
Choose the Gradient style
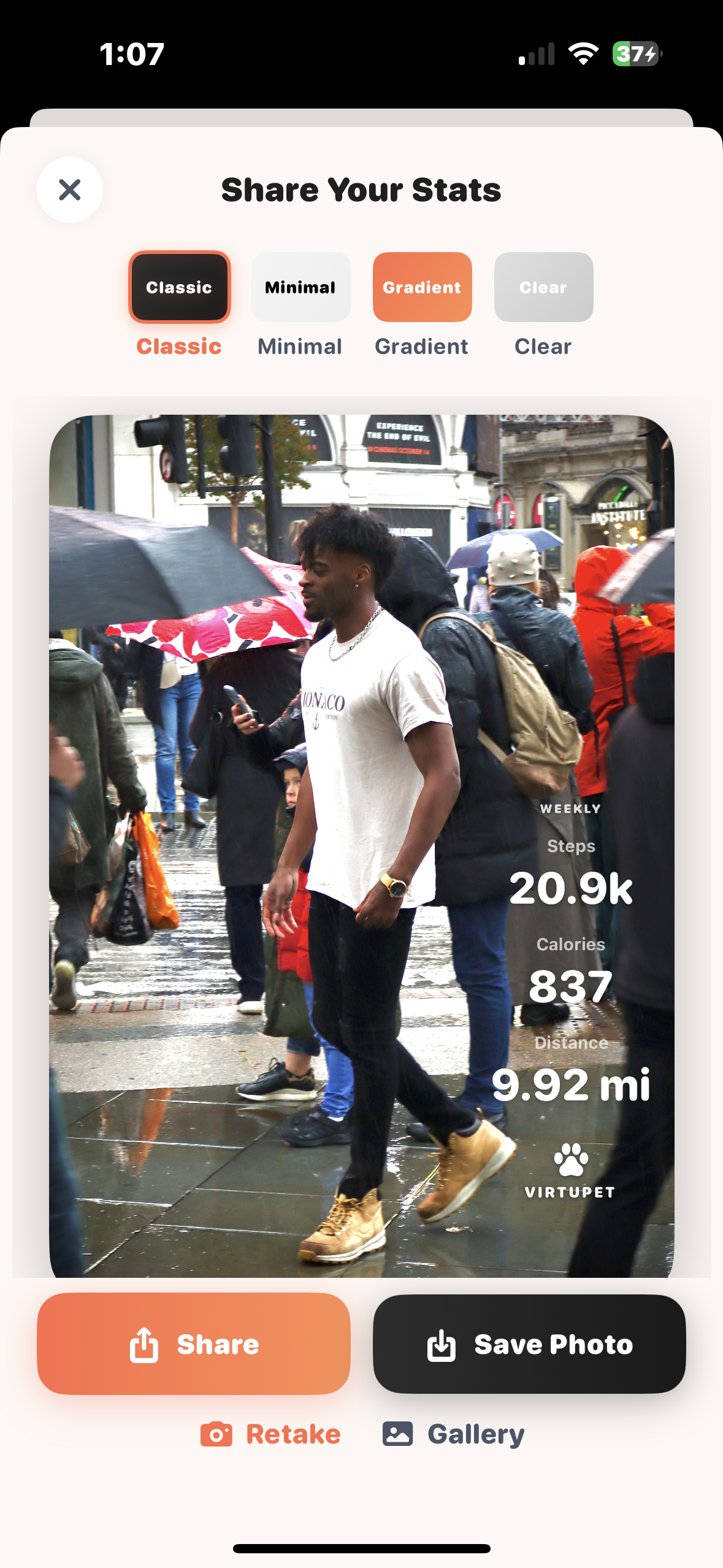(422, 287)
